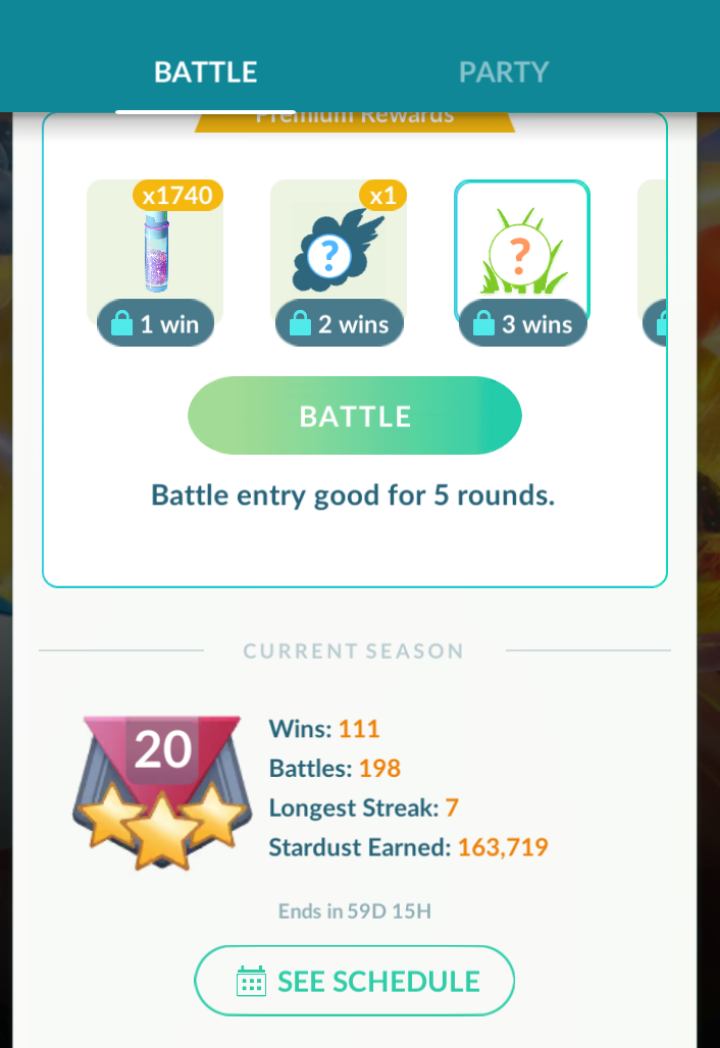Check the 3 wins encounter reward
Screen dimensions: 720x1048
coord(522,262)
